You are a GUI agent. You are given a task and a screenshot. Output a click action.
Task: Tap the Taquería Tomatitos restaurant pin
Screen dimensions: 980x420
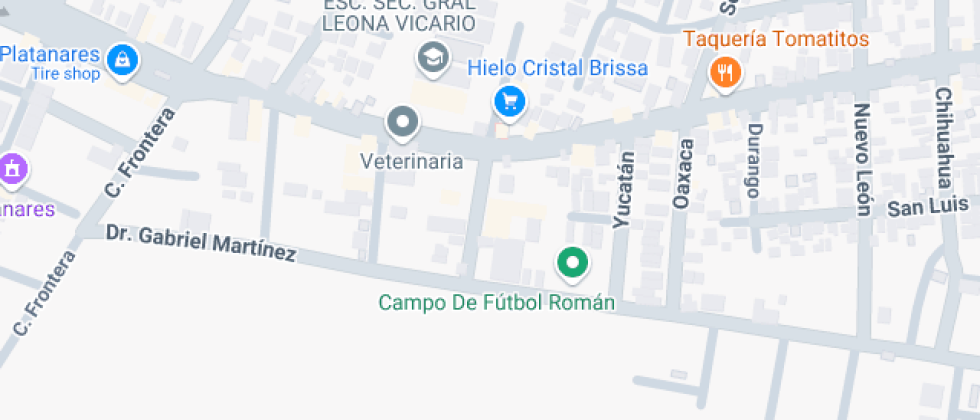725,71
